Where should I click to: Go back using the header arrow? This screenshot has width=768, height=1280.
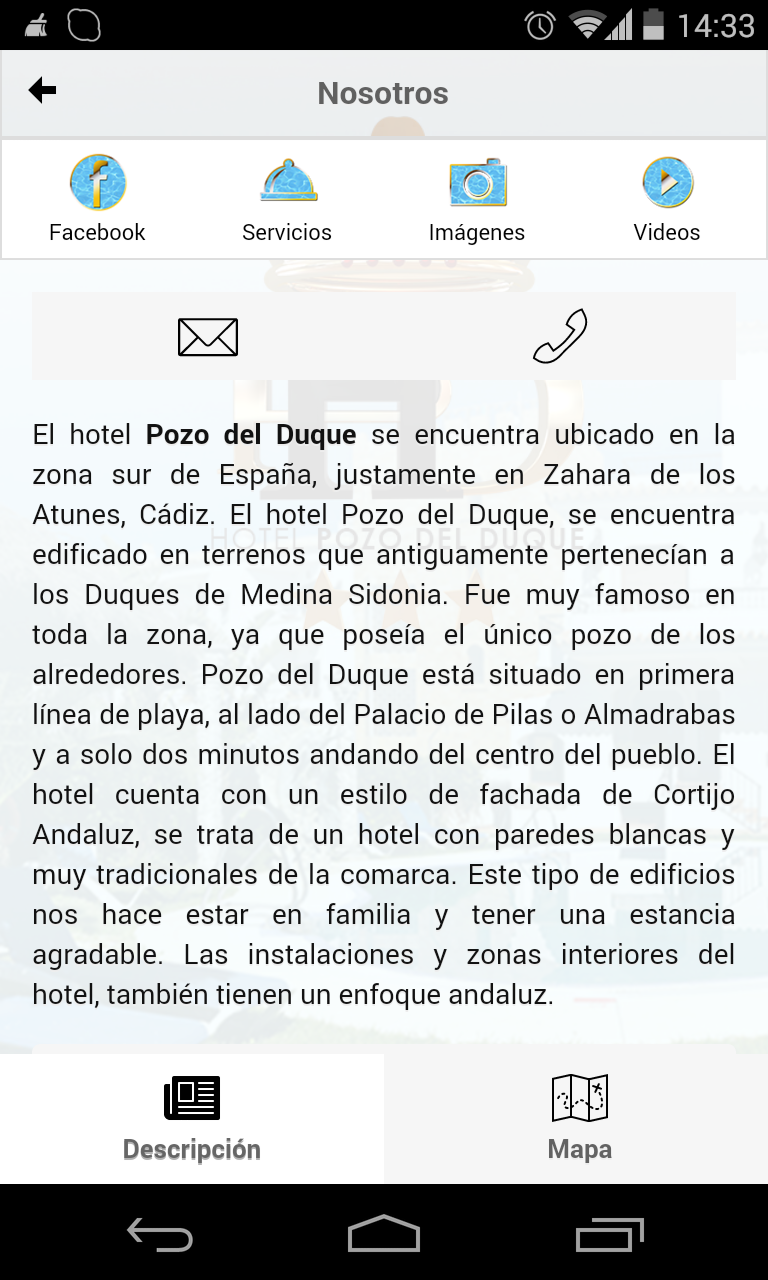(43, 91)
